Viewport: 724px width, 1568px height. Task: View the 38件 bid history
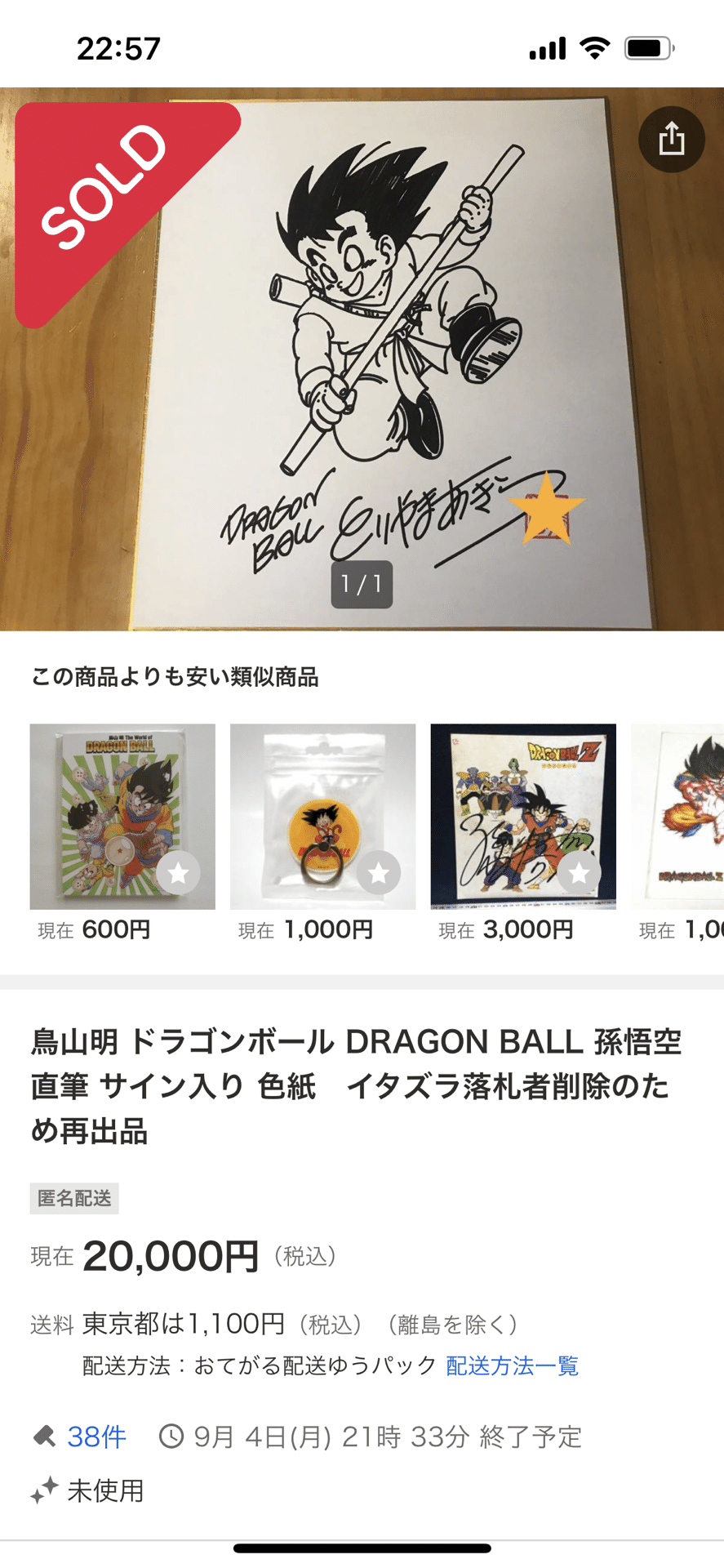pos(95,1437)
